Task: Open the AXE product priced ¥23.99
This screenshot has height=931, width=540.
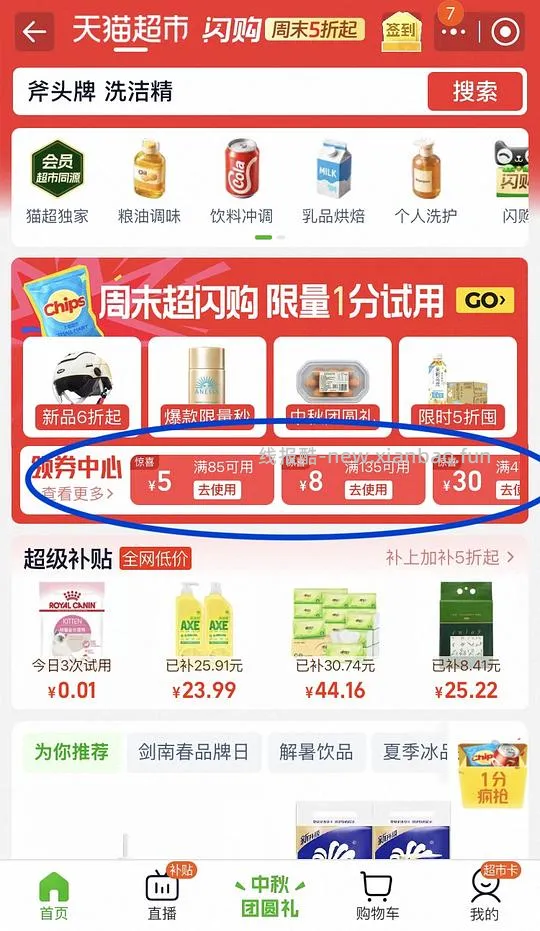Action: 204,641
